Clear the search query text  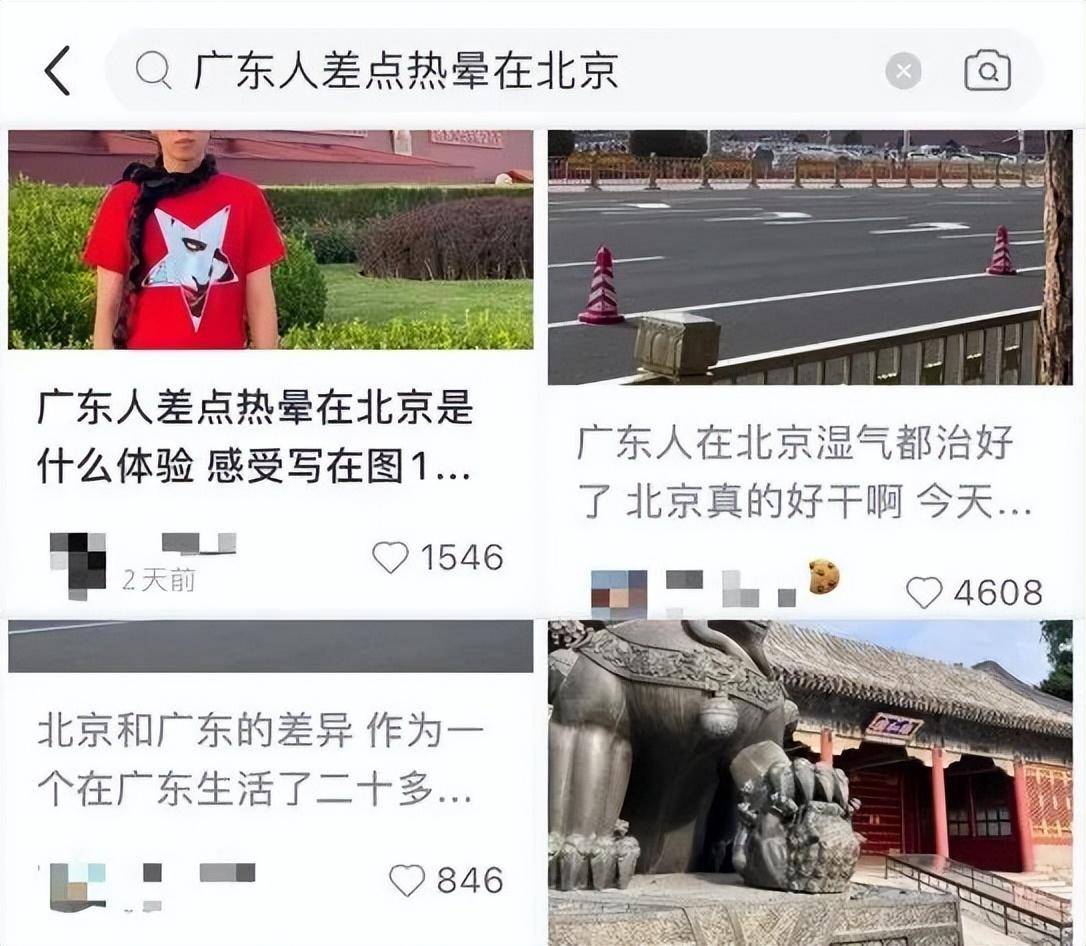pos(903,71)
